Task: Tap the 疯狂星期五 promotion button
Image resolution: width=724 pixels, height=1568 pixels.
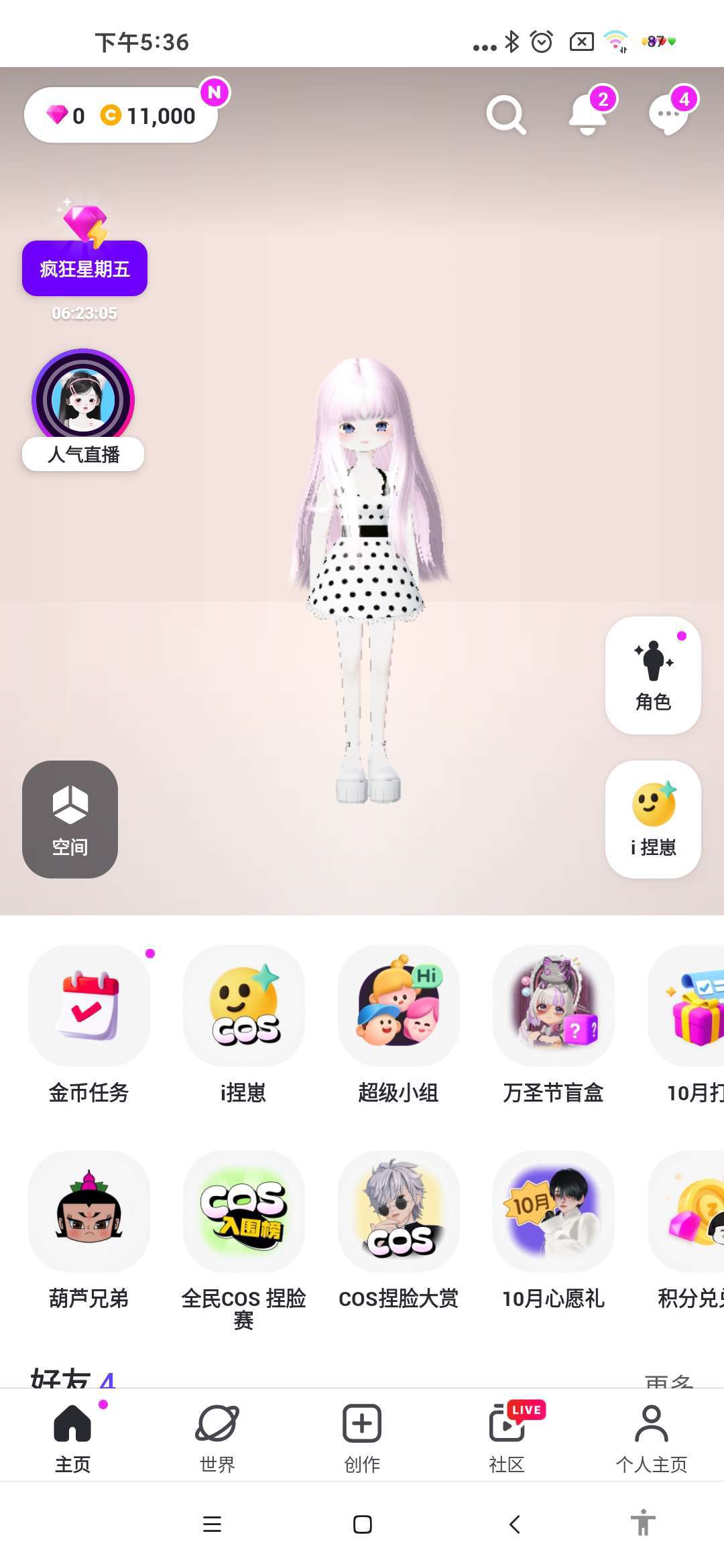Action: pyautogui.click(x=84, y=267)
